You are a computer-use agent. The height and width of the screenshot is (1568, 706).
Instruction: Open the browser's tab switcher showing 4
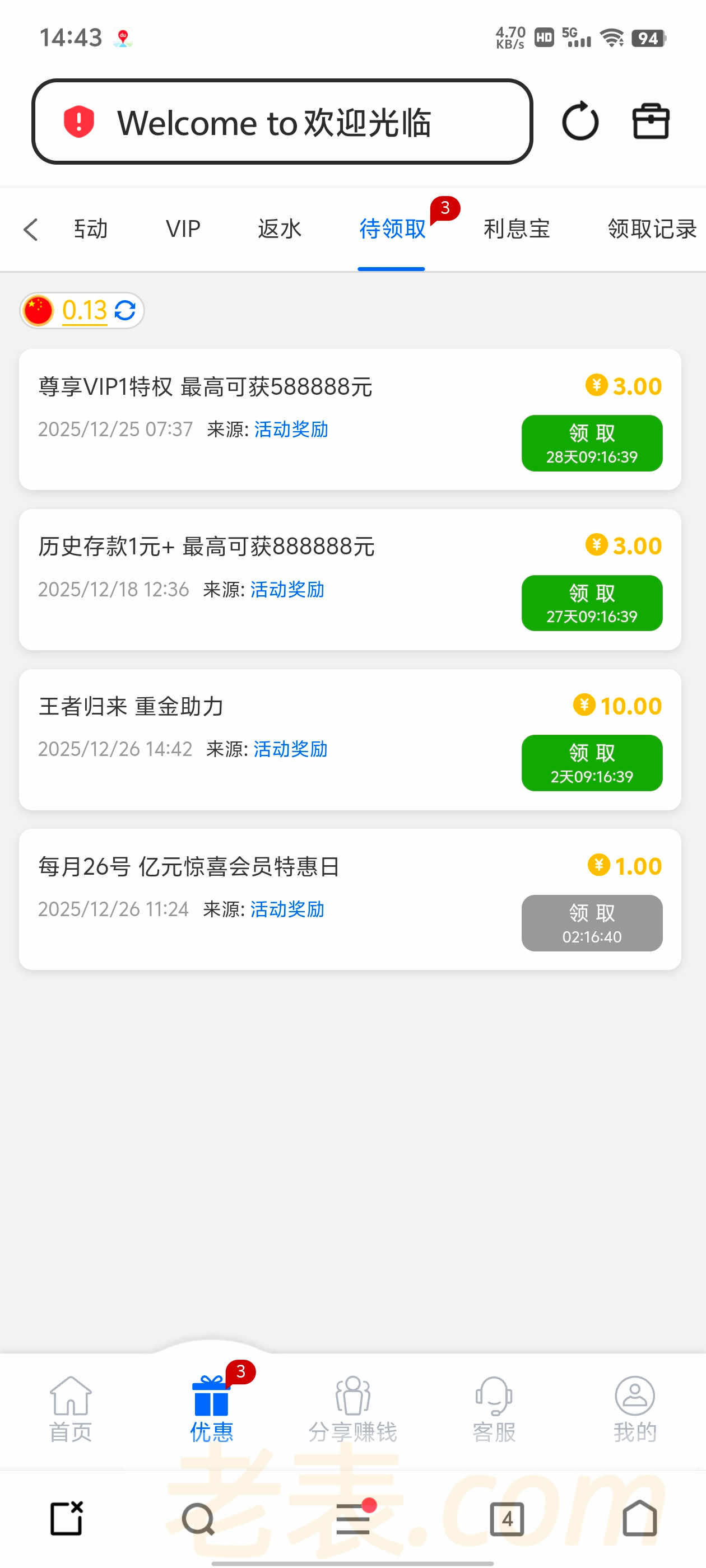(x=506, y=1519)
